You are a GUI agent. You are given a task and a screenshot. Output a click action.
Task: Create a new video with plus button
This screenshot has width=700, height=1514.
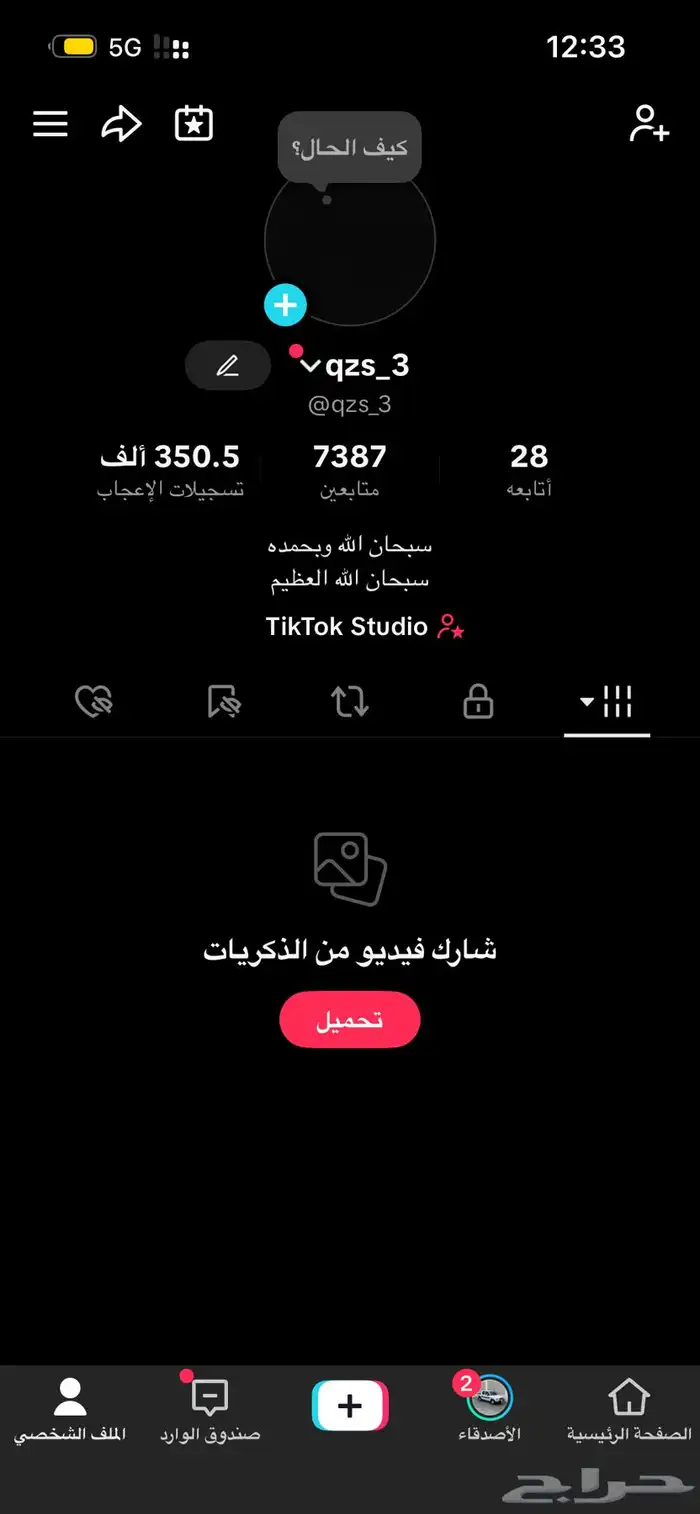click(x=349, y=1406)
